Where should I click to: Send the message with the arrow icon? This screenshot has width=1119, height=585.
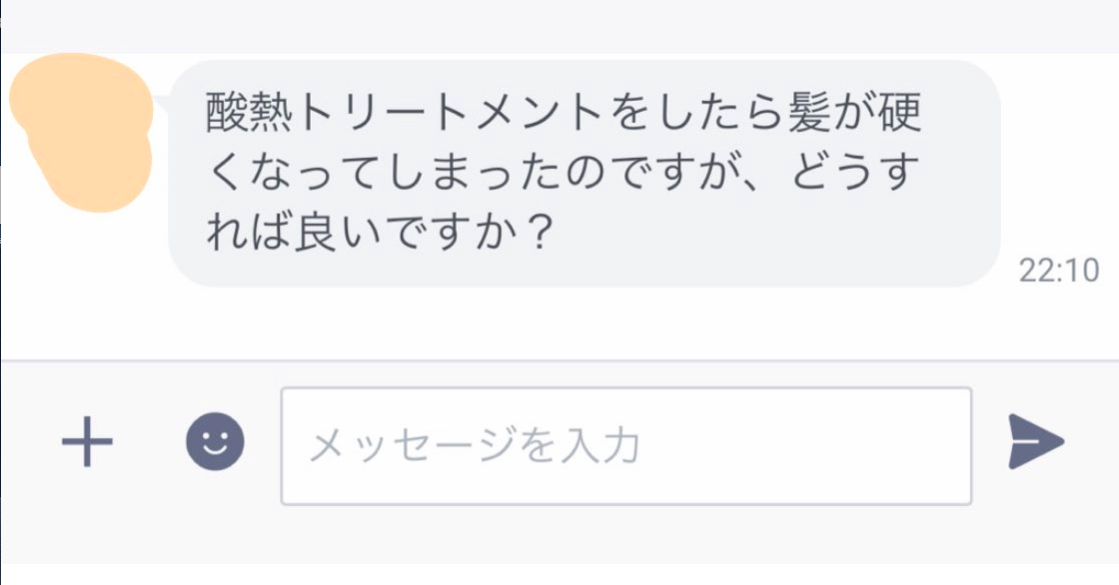(1036, 442)
